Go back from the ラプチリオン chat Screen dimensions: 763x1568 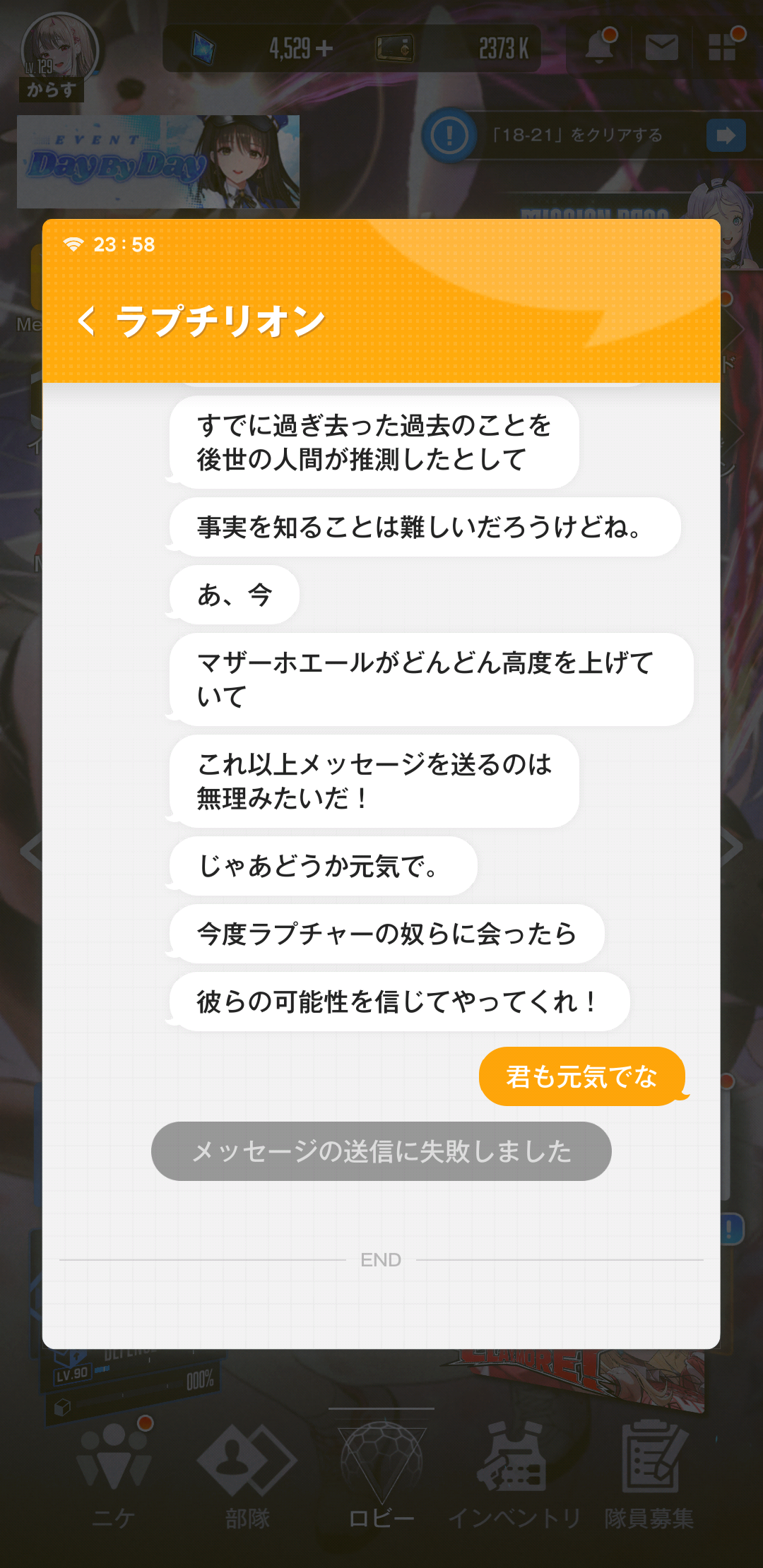point(87,321)
